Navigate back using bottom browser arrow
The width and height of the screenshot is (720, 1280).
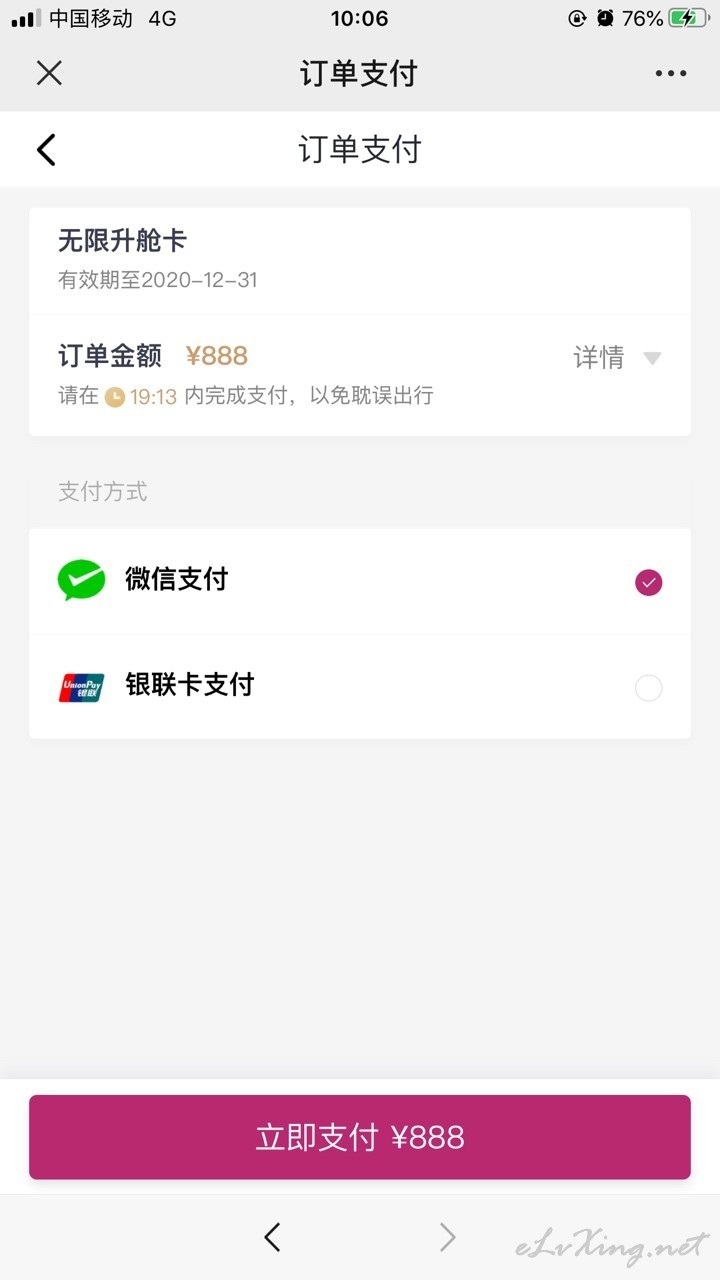[272, 1237]
